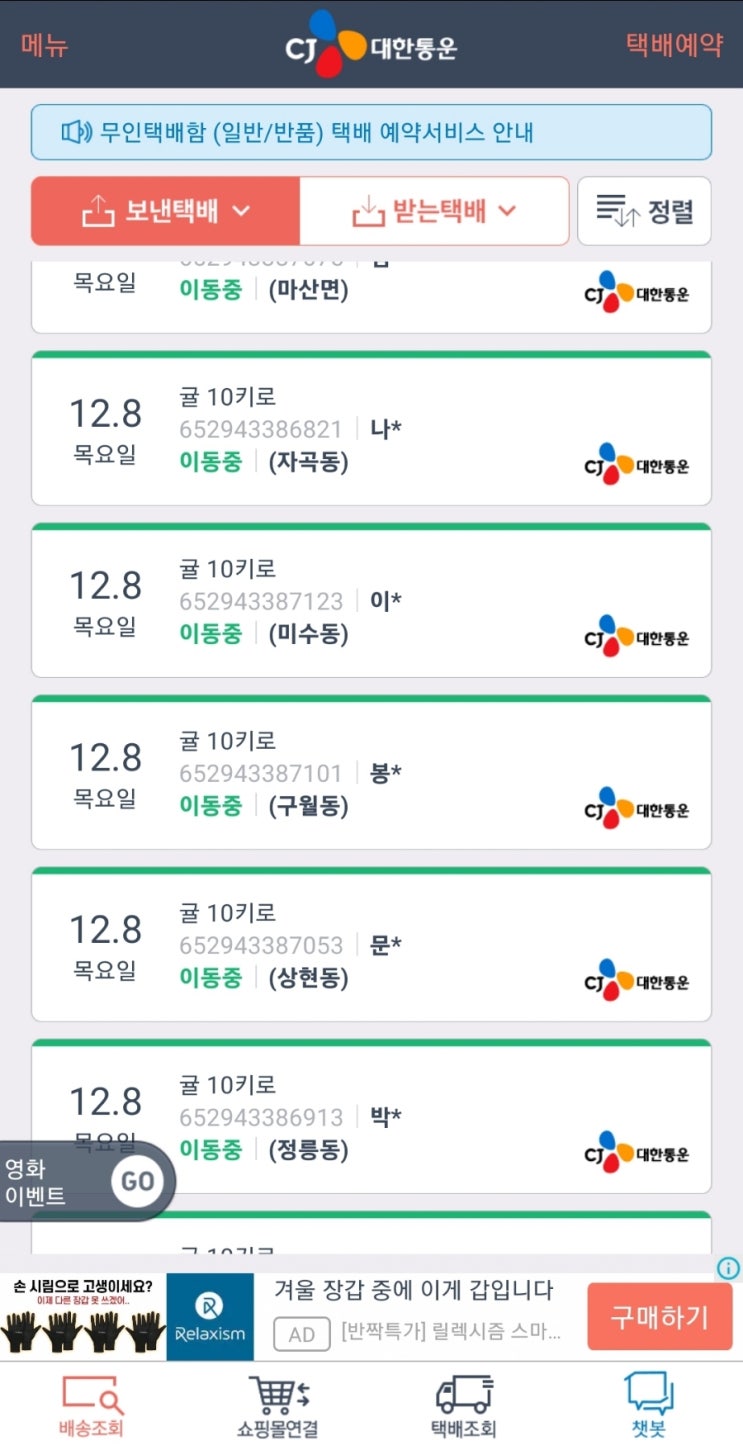Check delivery details for 상현동 parcel
The width and height of the screenshot is (743, 1450).
coord(371,945)
